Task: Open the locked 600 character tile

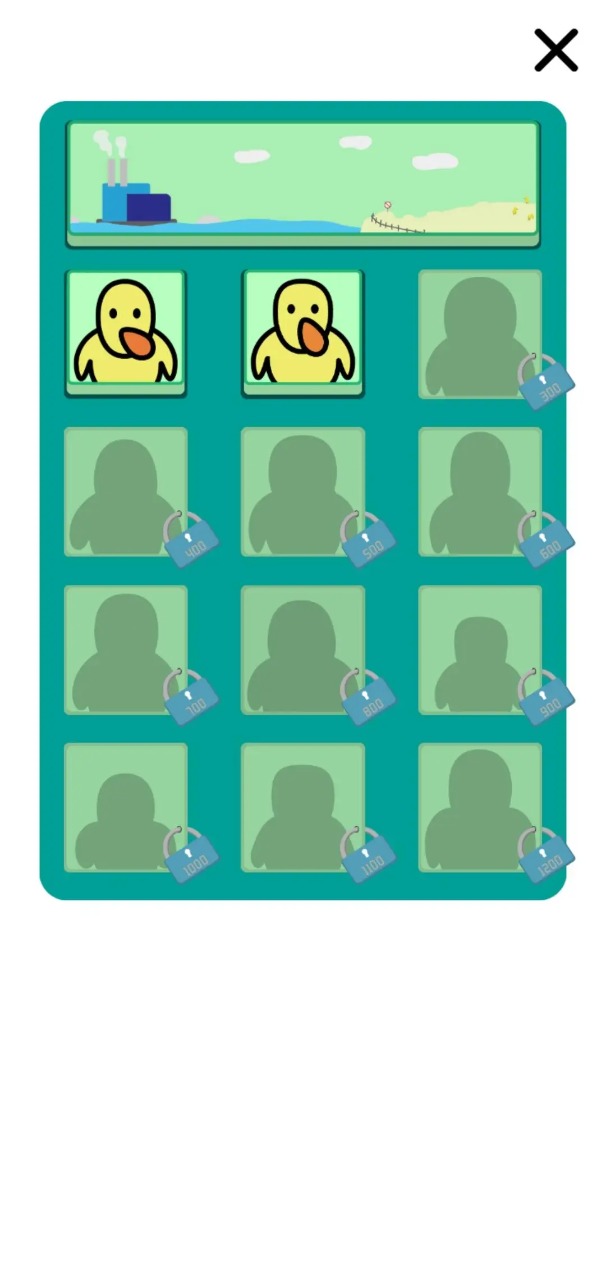Action: (480, 492)
